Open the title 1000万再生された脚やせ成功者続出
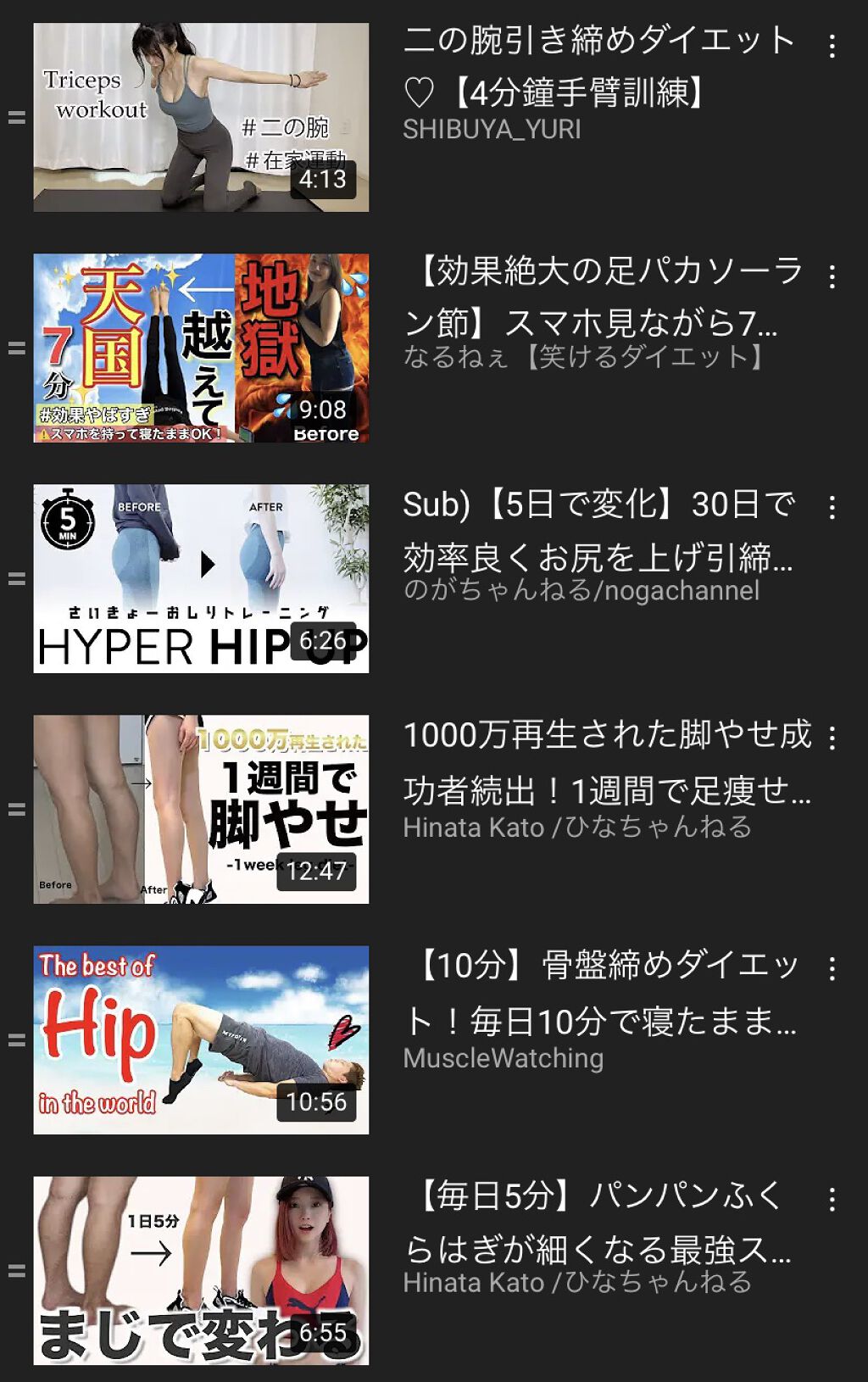This screenshot has height=1382, width=868. [607, 761]
